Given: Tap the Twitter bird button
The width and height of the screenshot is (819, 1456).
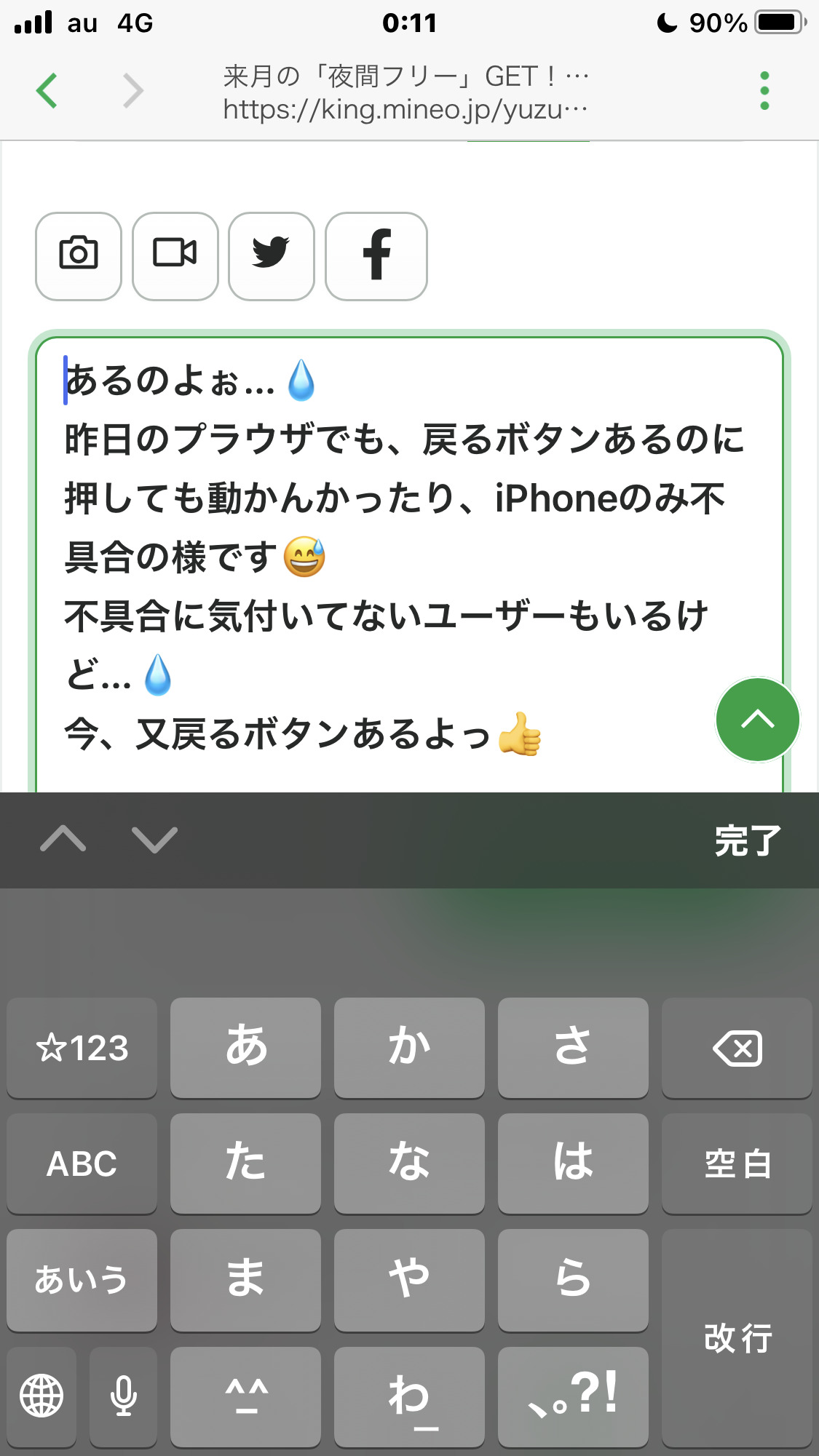Looking at the screenshot, I should click(x=272, y=256).
